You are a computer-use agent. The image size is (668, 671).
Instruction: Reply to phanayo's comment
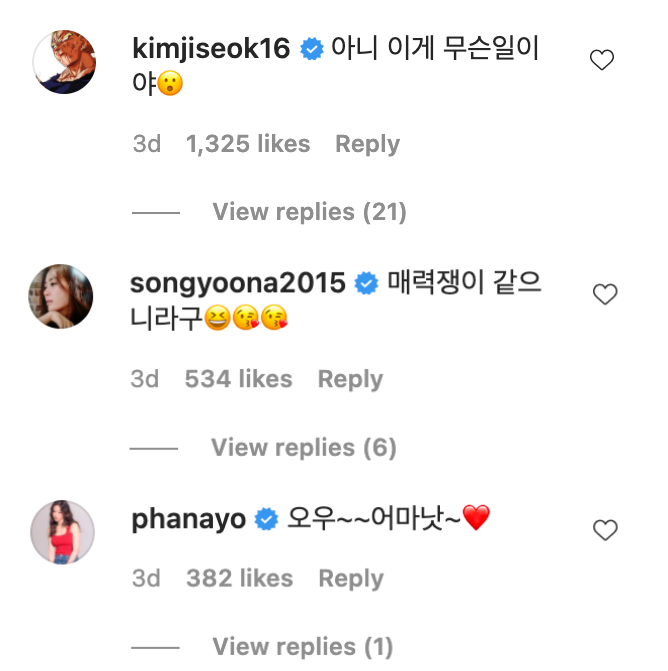351,578
